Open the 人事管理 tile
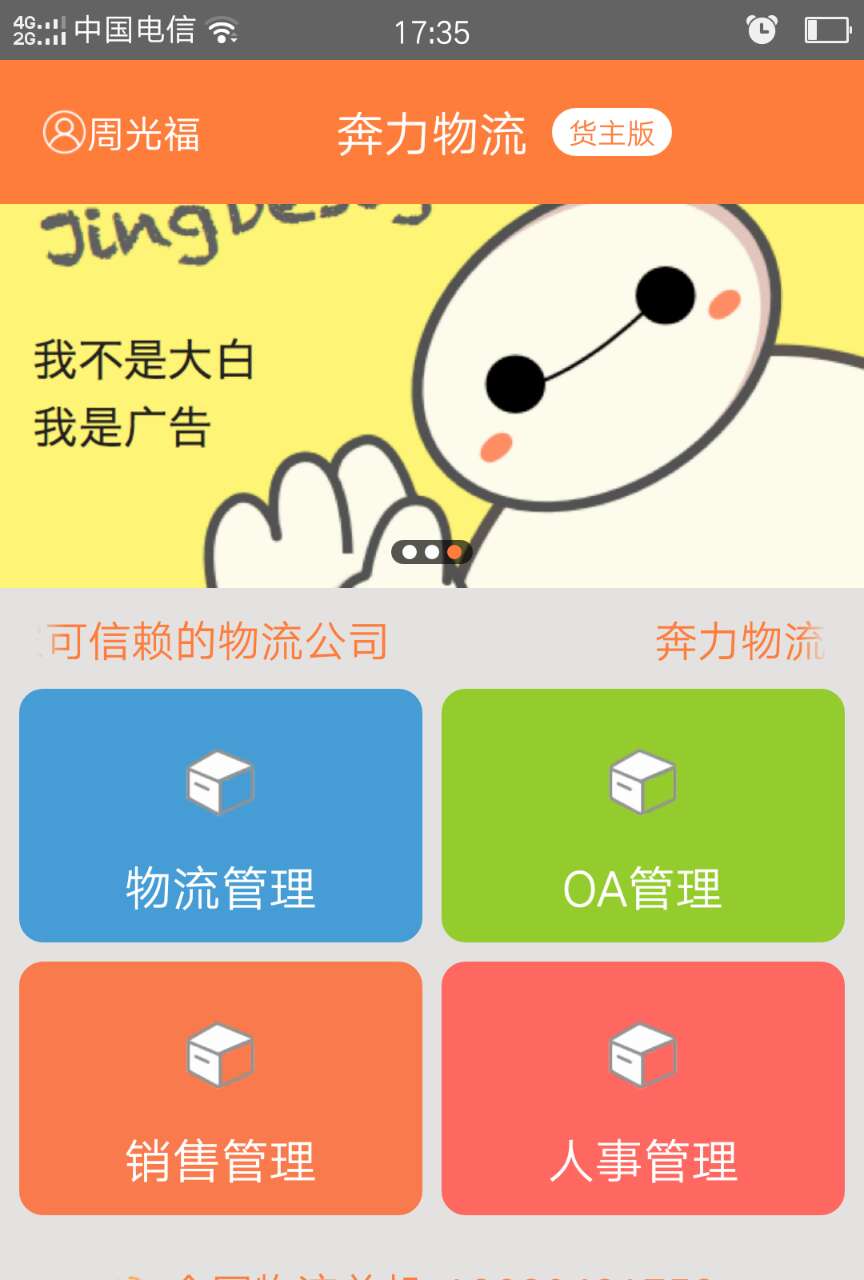 (643, 1088)
